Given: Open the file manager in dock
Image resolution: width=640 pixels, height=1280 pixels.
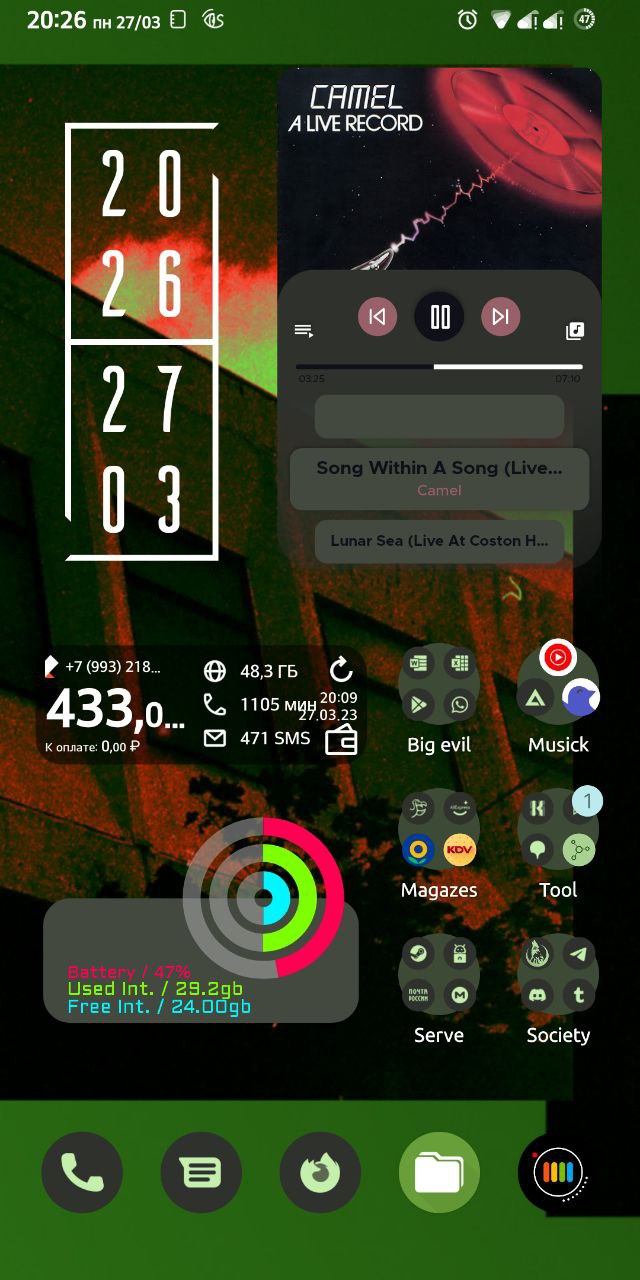Looking at the screenshot, I should click(439, 1172).
